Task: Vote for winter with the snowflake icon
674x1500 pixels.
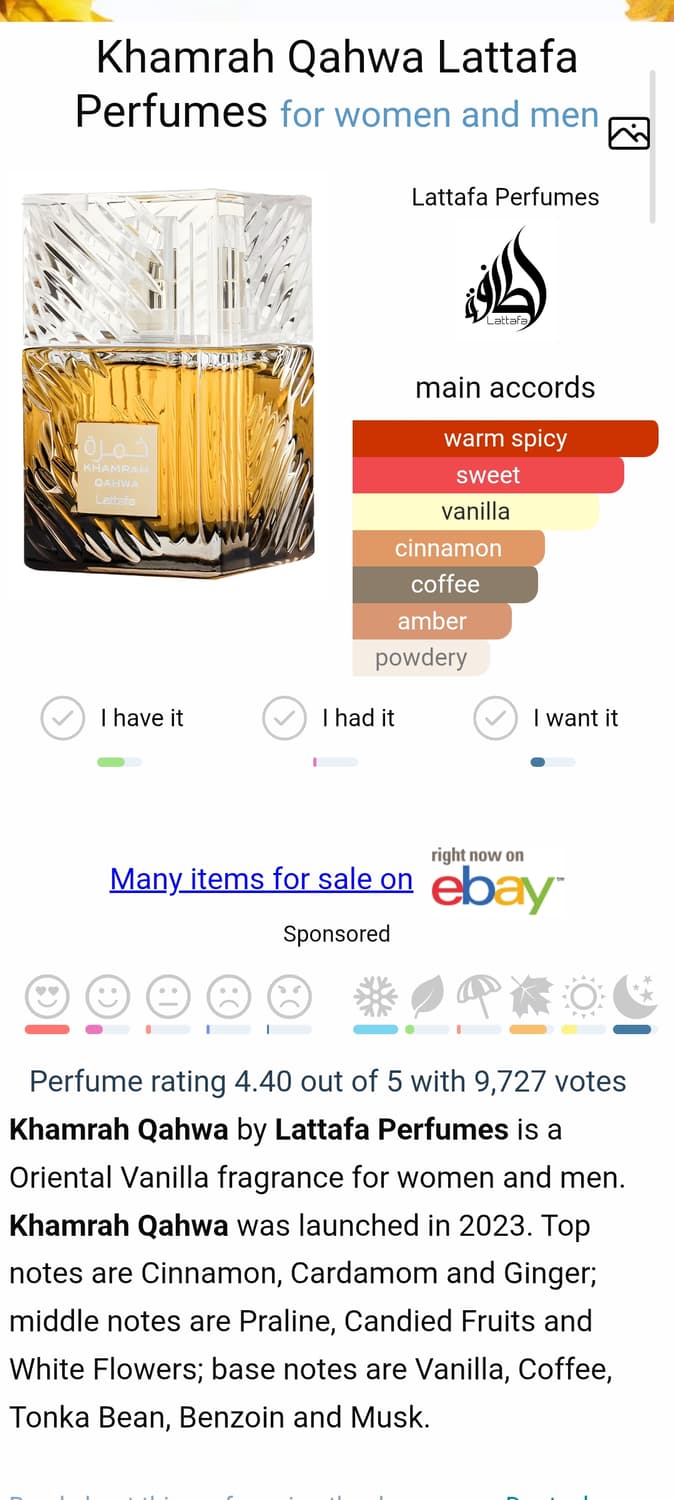Action: pyautogui.click(x=376, y=997)
